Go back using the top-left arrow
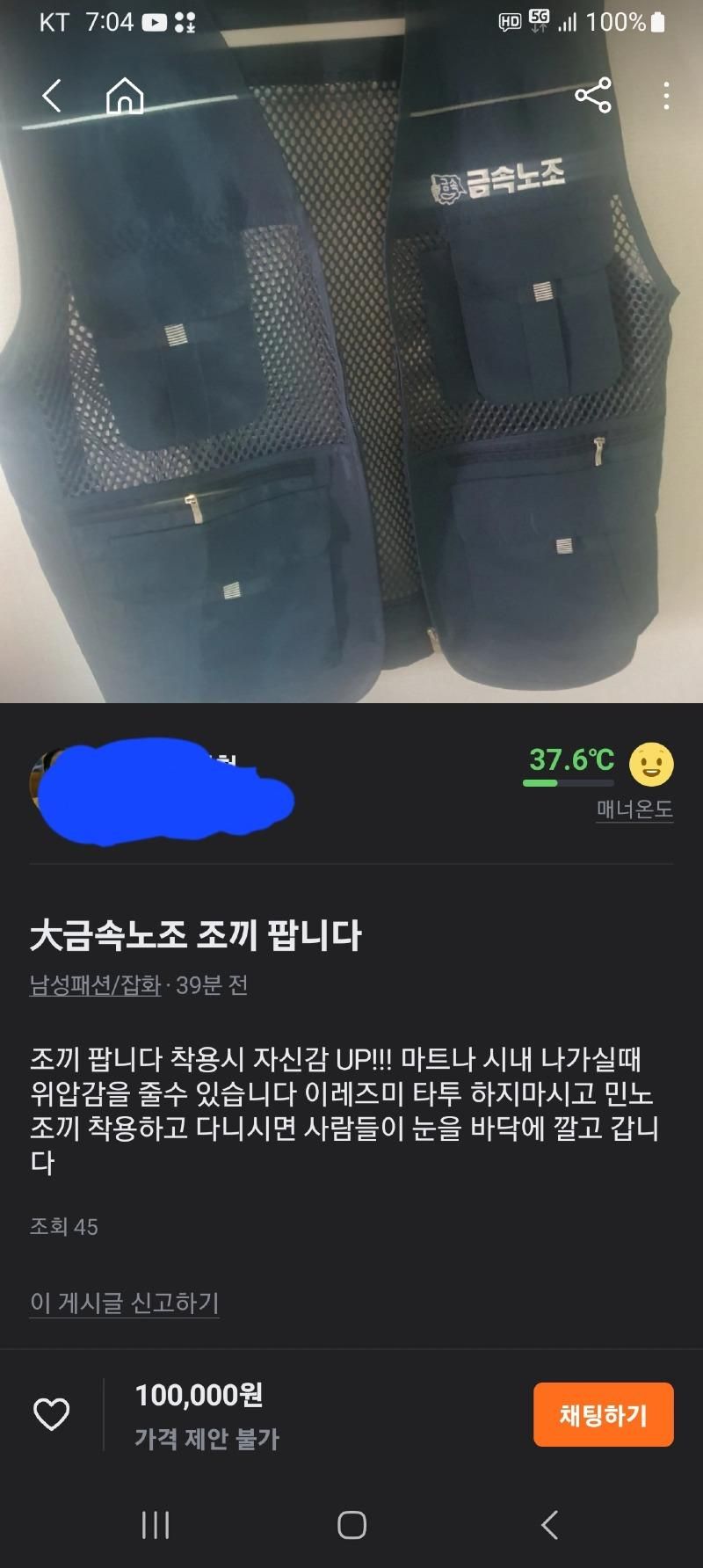 pyautogui.click(x=52, y=96)
